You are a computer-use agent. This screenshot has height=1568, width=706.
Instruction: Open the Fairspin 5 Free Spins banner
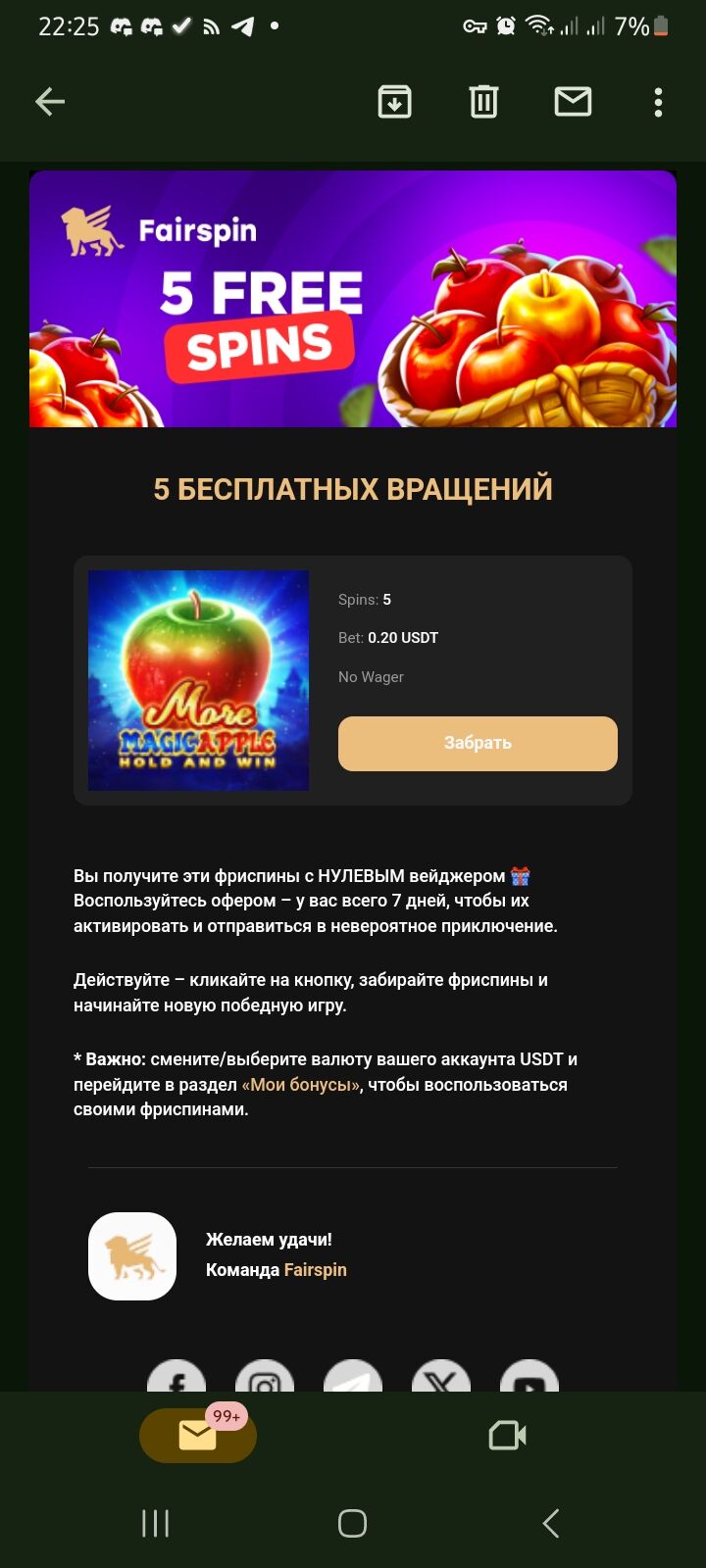click(353, 299)
